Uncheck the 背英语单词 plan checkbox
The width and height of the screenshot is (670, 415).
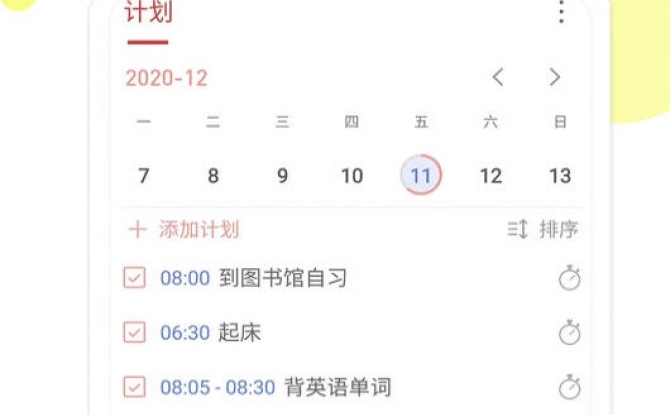(134, 386)
